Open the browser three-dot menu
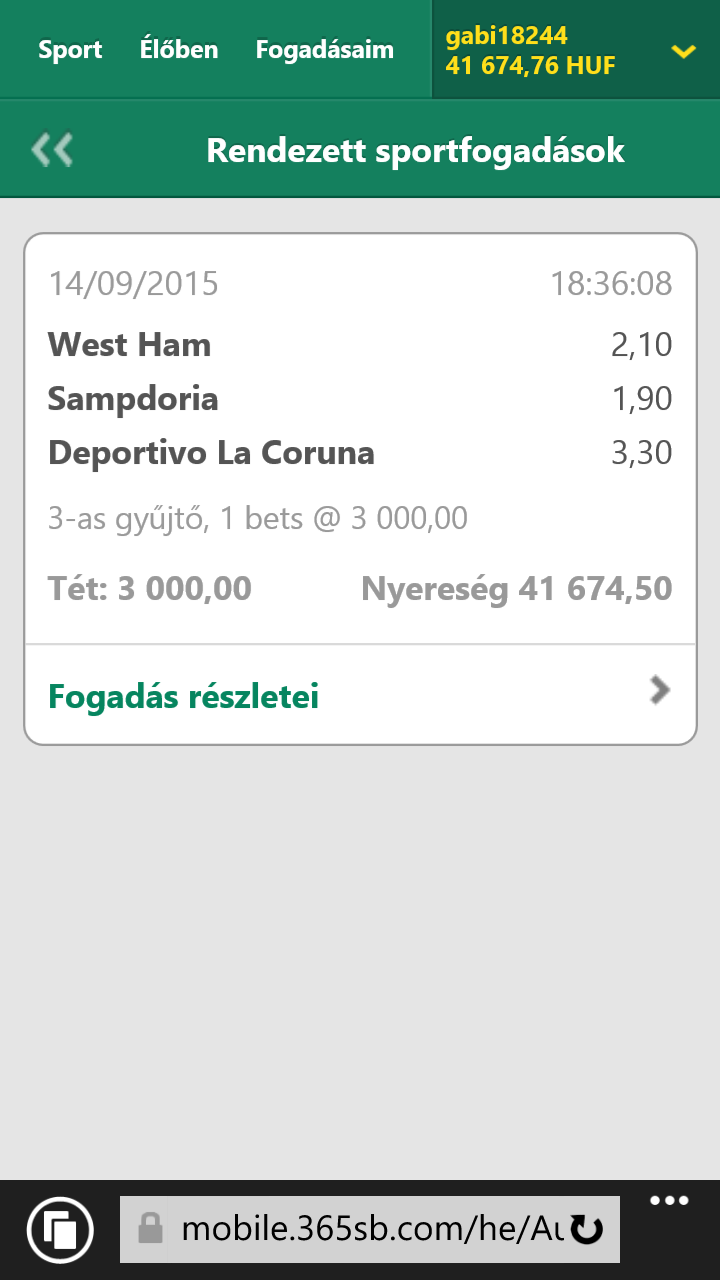This screenshot has width=720, height=1280. (668, 1202)
